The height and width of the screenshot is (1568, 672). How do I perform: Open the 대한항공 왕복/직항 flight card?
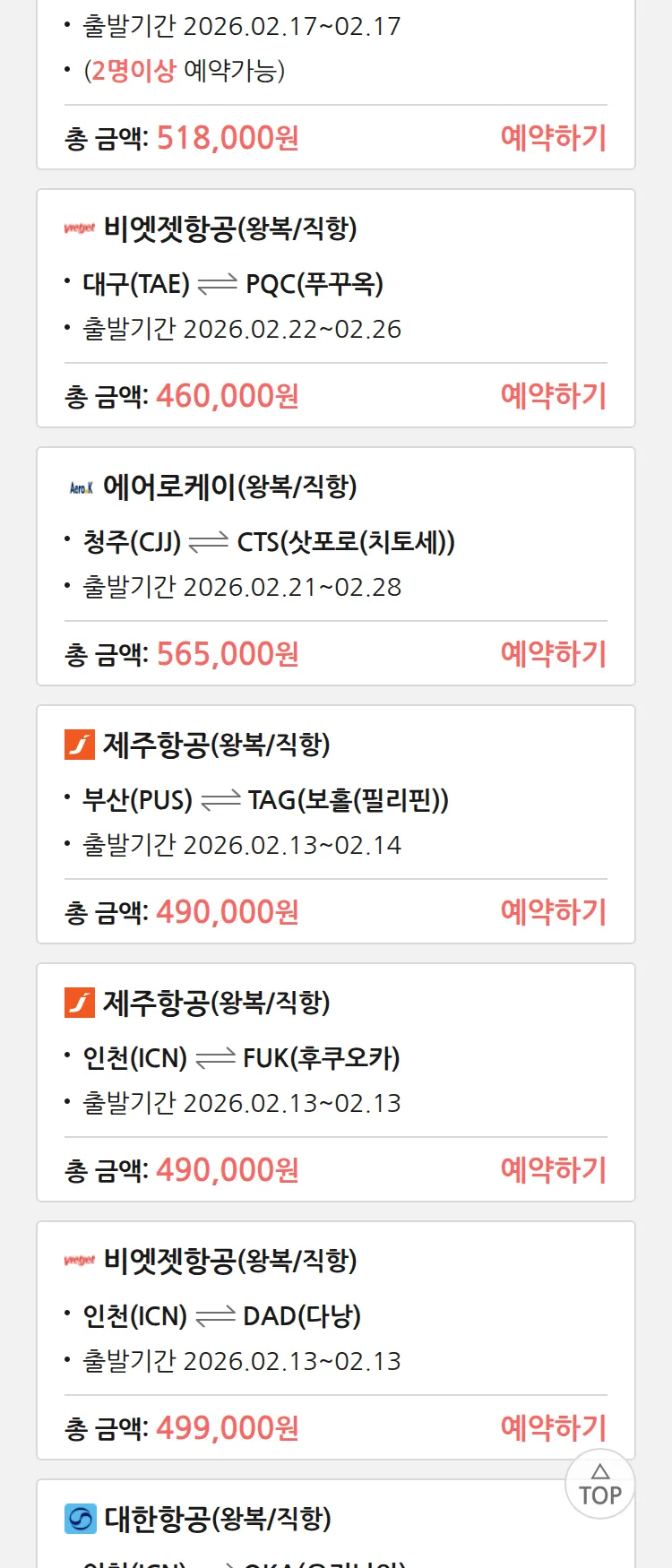pyautogui.click(x=218, y=1520)
